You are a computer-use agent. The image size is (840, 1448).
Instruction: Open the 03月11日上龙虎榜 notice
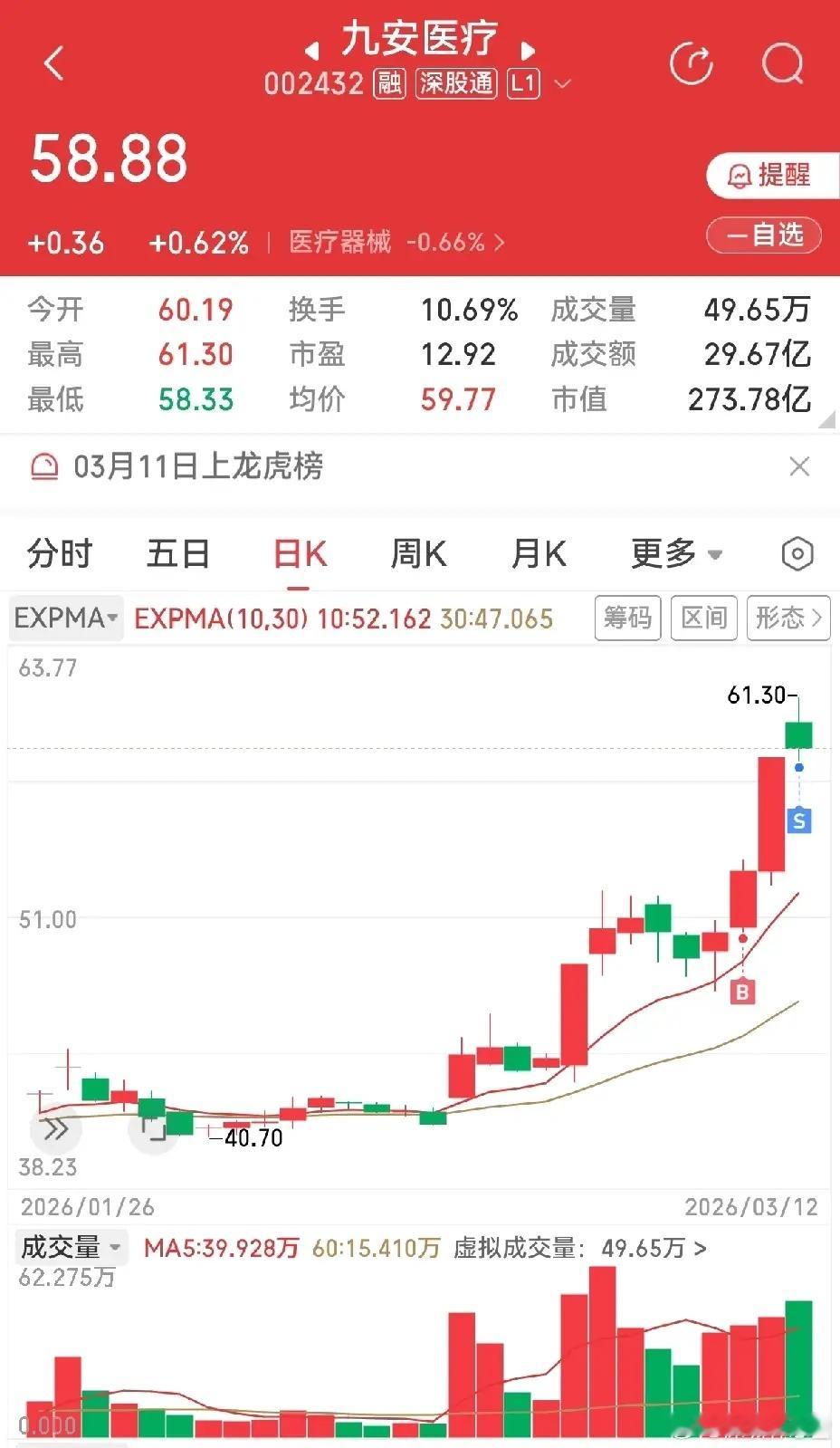(198, 466)
